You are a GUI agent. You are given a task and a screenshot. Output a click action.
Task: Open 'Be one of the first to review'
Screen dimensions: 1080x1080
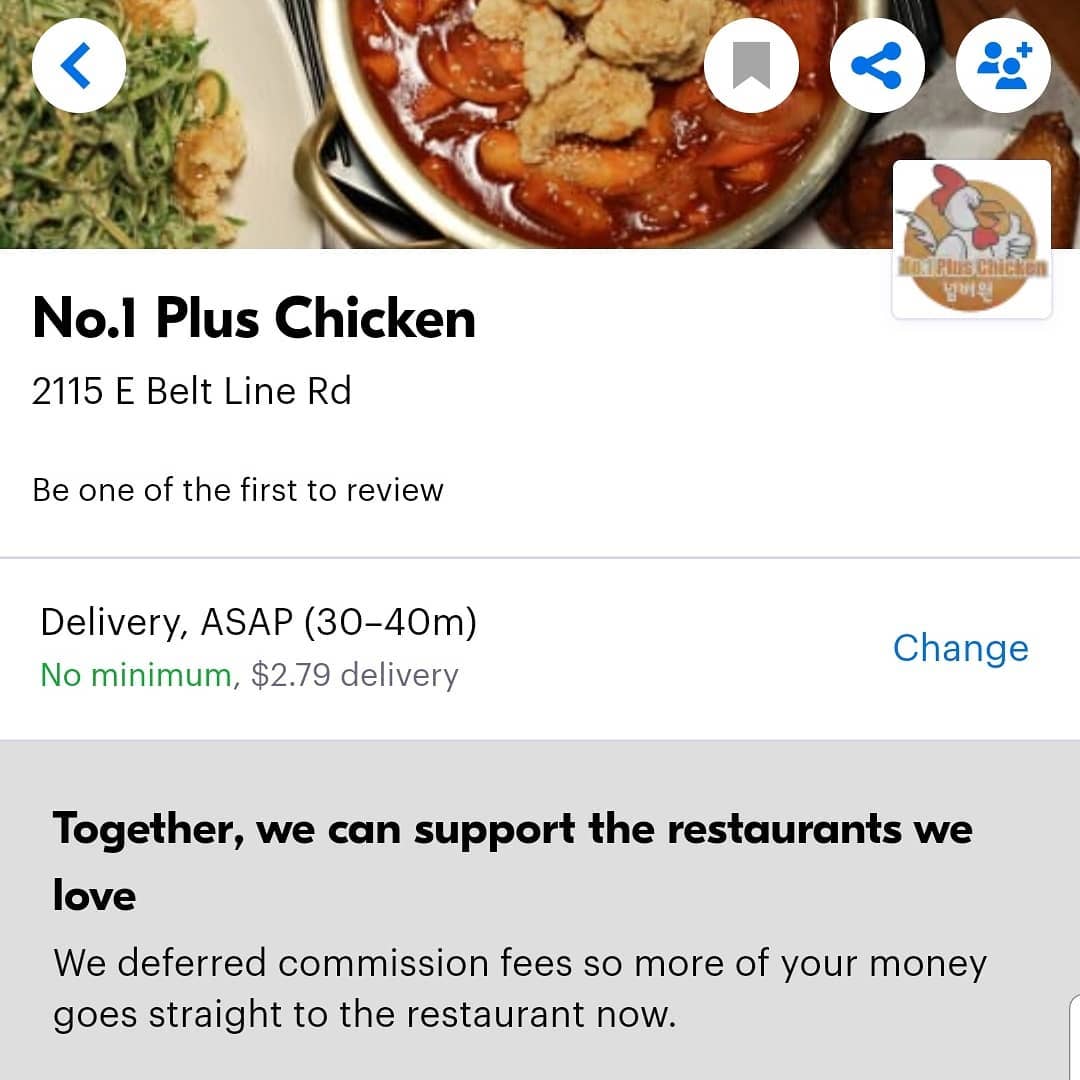238,490
